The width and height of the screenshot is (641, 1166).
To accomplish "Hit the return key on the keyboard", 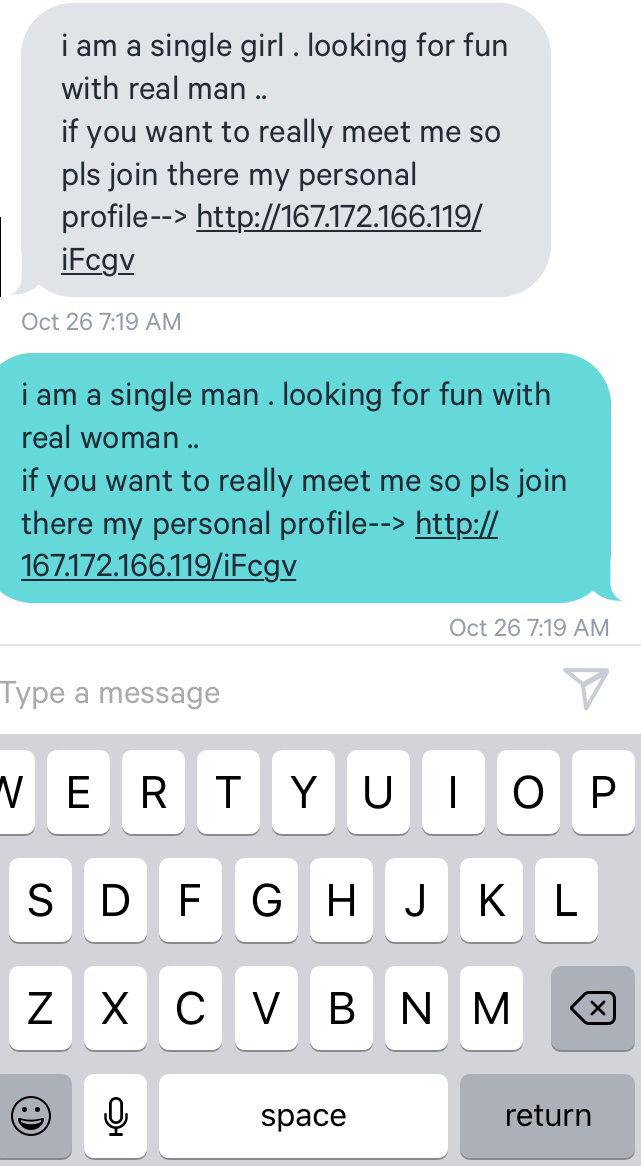I will point(547,1115).
